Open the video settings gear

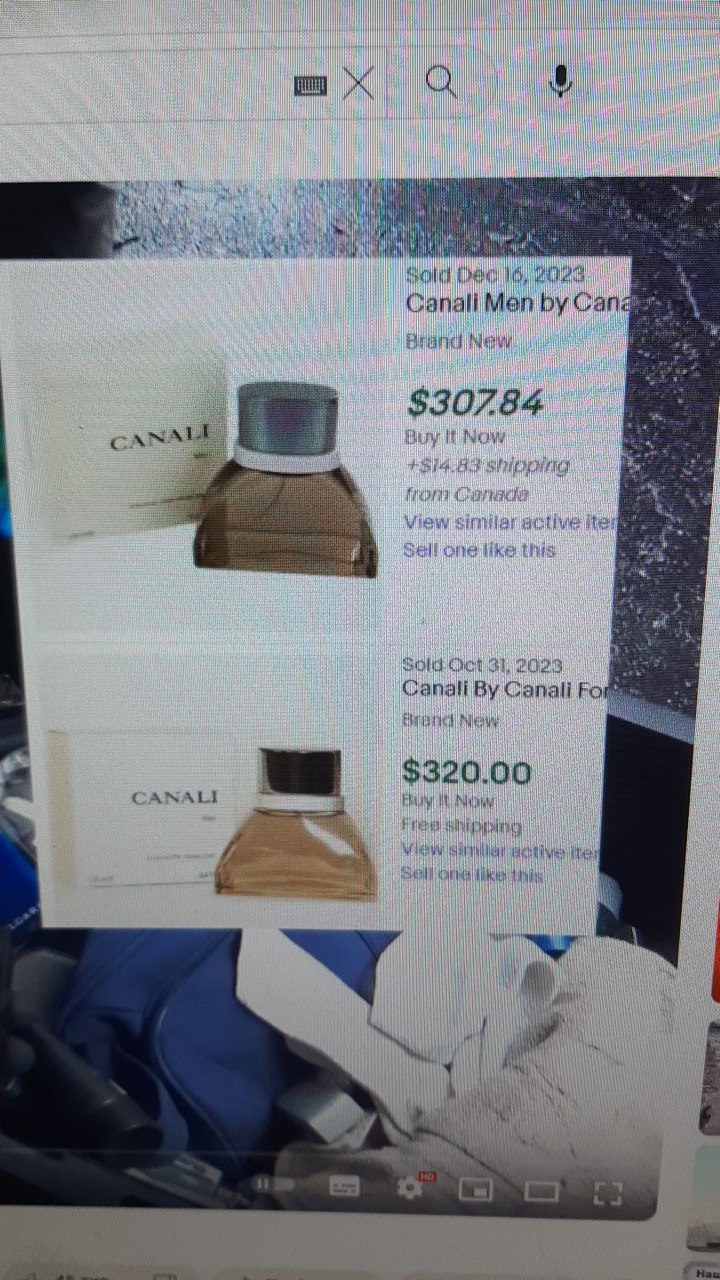point(409,1187)
